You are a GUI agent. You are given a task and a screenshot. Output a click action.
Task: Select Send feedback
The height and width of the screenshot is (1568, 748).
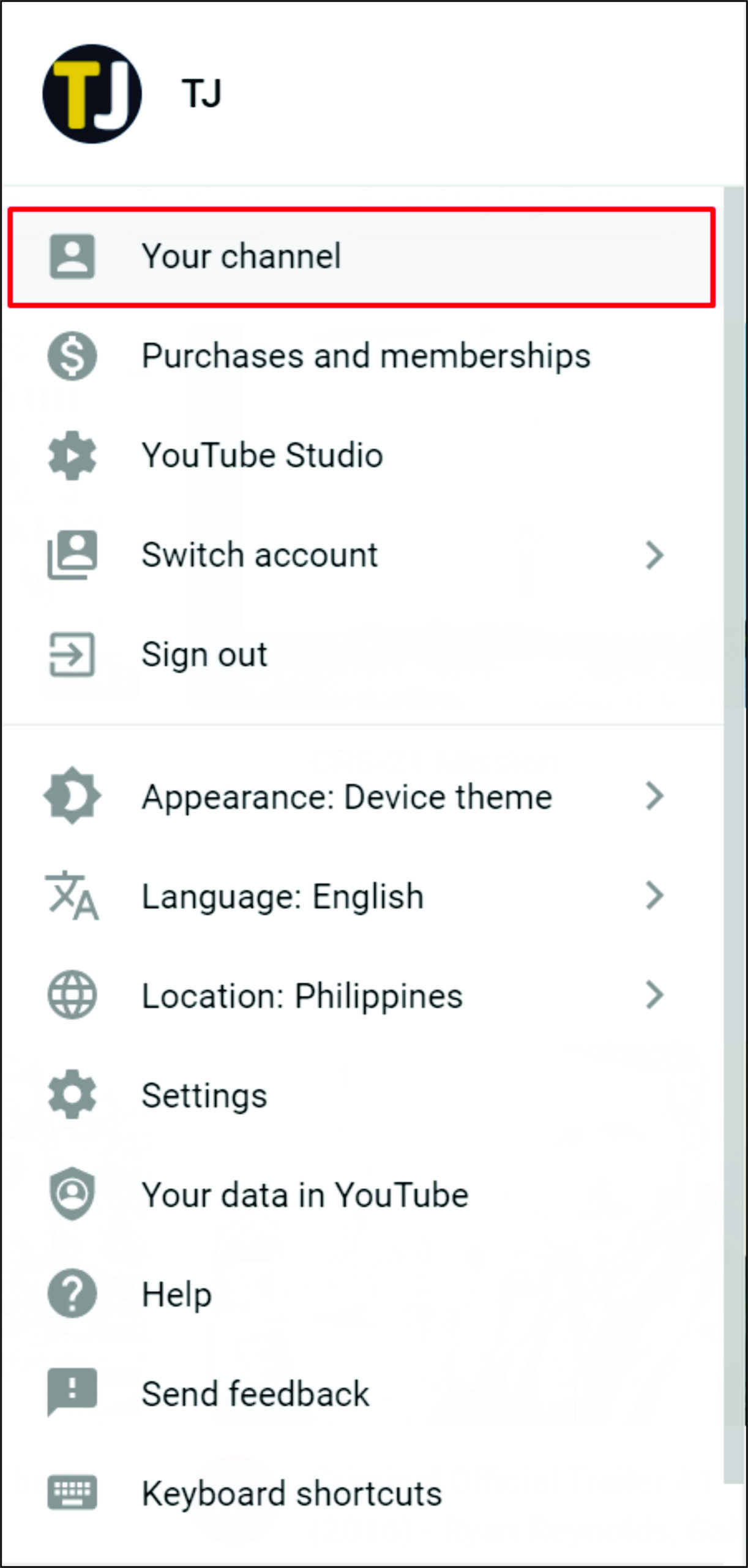click(x=361, y=1393)
